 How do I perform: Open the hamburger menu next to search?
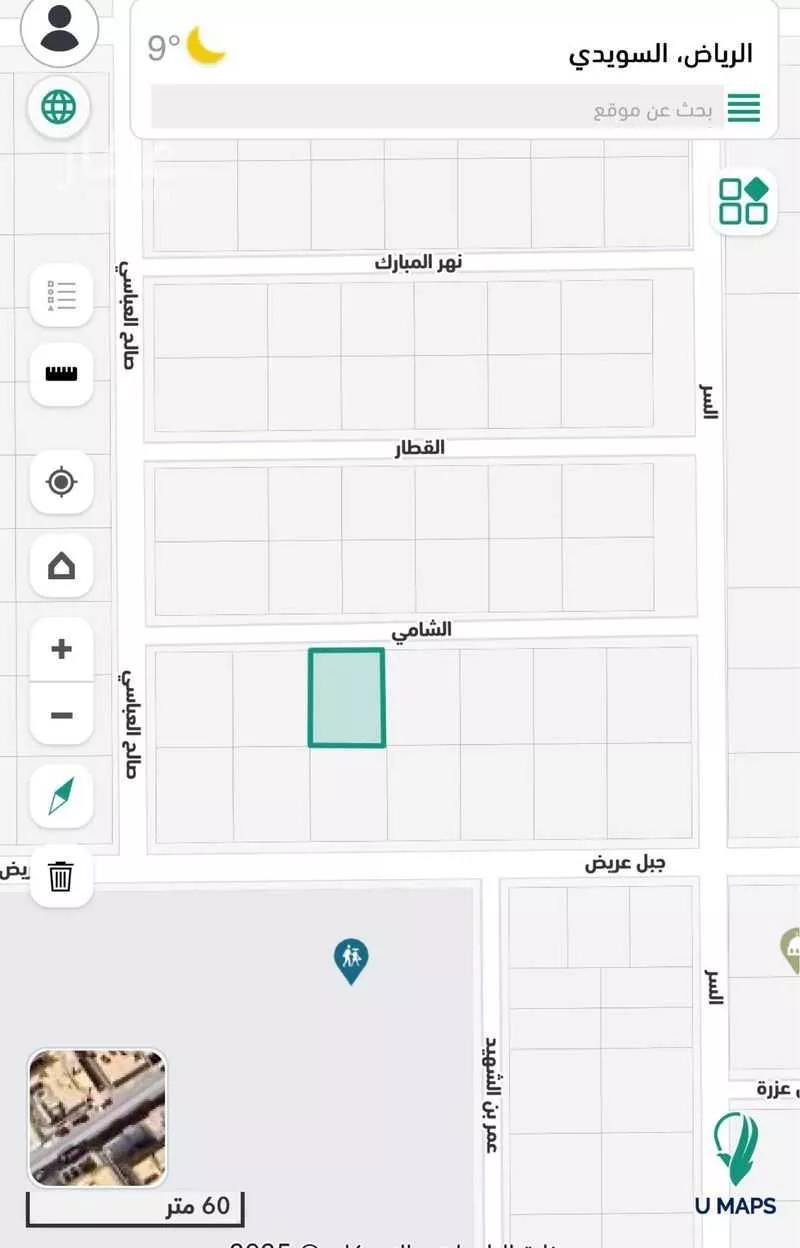(x=743, y=108)
